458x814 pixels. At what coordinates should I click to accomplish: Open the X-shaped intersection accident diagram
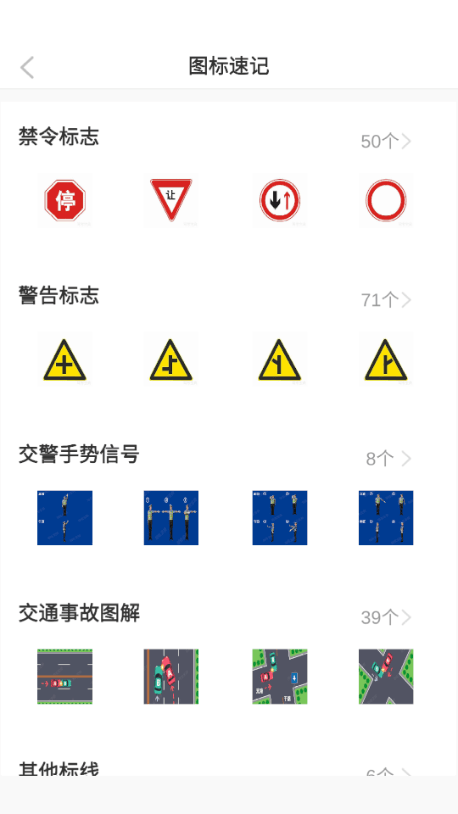386,676
